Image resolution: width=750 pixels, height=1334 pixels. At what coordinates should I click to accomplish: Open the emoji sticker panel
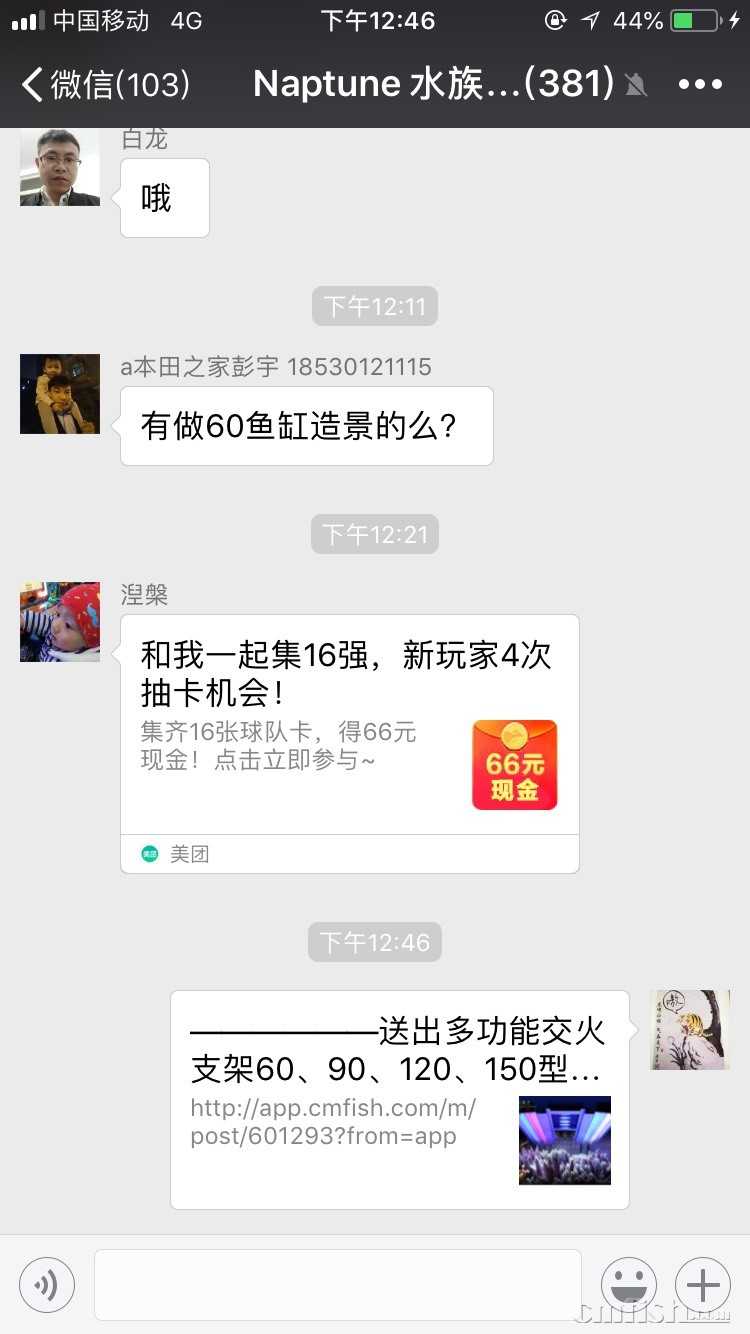click(x=629, y=1285)
